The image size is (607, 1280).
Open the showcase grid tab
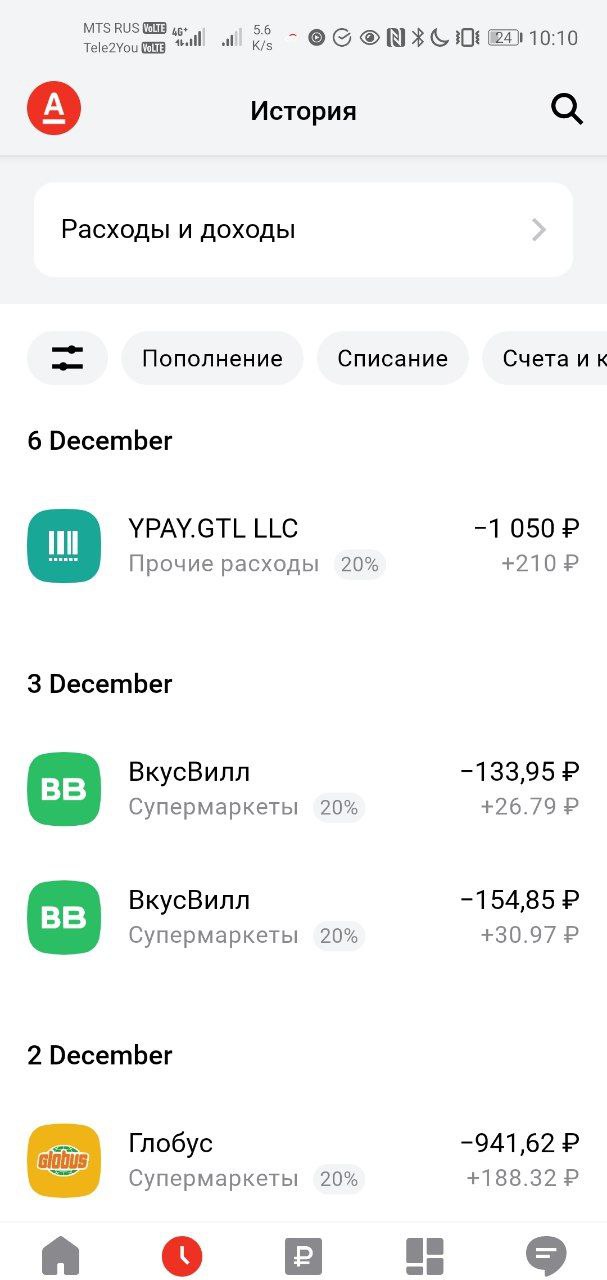[424, 1254]
